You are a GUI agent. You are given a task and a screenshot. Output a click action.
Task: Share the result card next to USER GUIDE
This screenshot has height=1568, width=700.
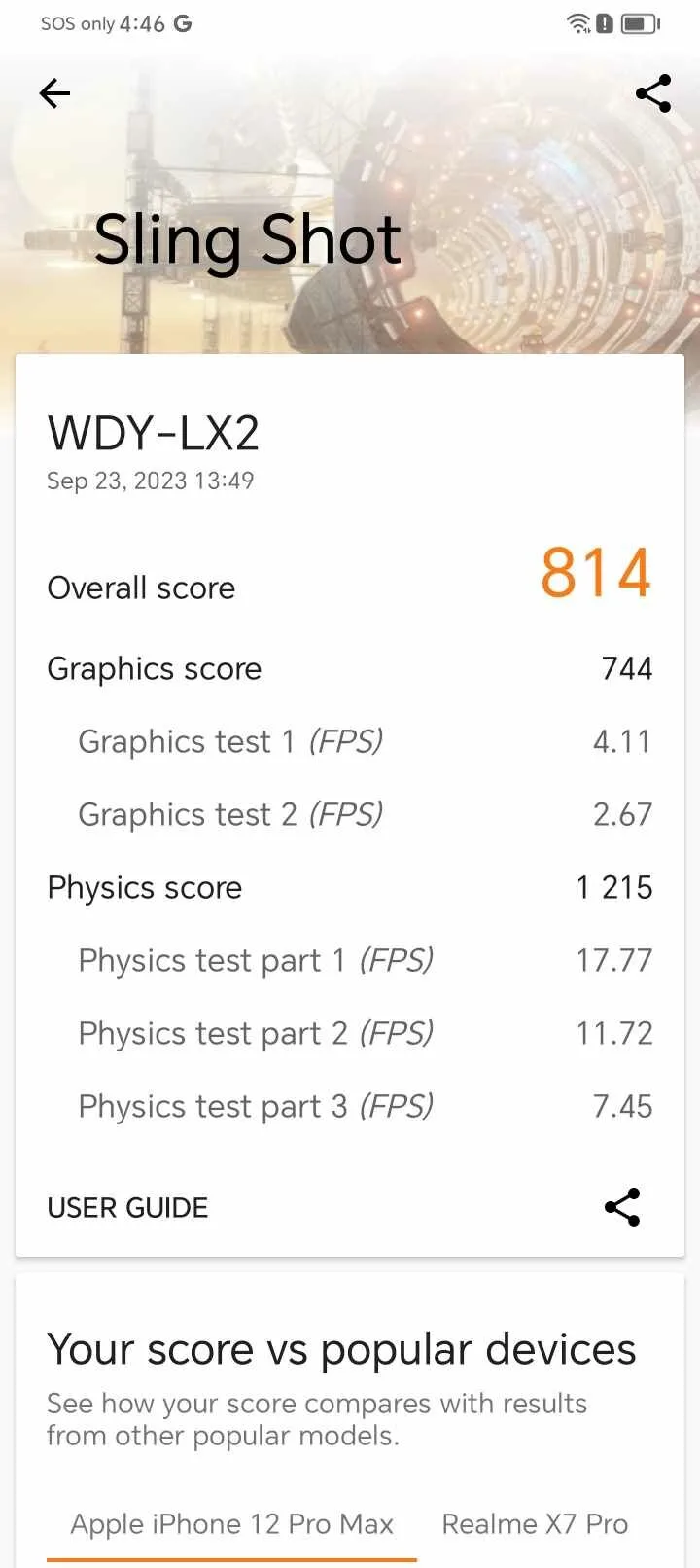[622, 1207]
